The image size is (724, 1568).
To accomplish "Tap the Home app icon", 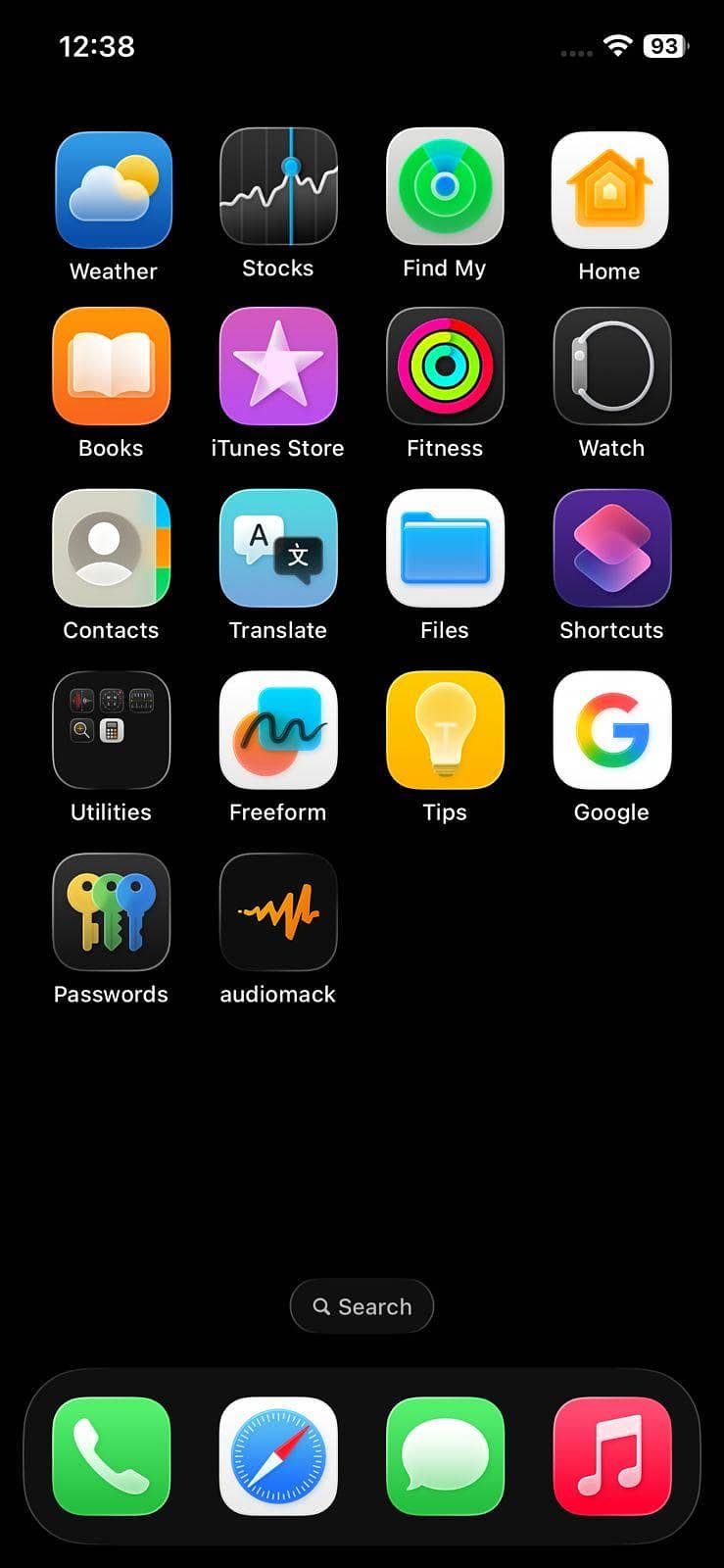I will (x=611, y=186).
